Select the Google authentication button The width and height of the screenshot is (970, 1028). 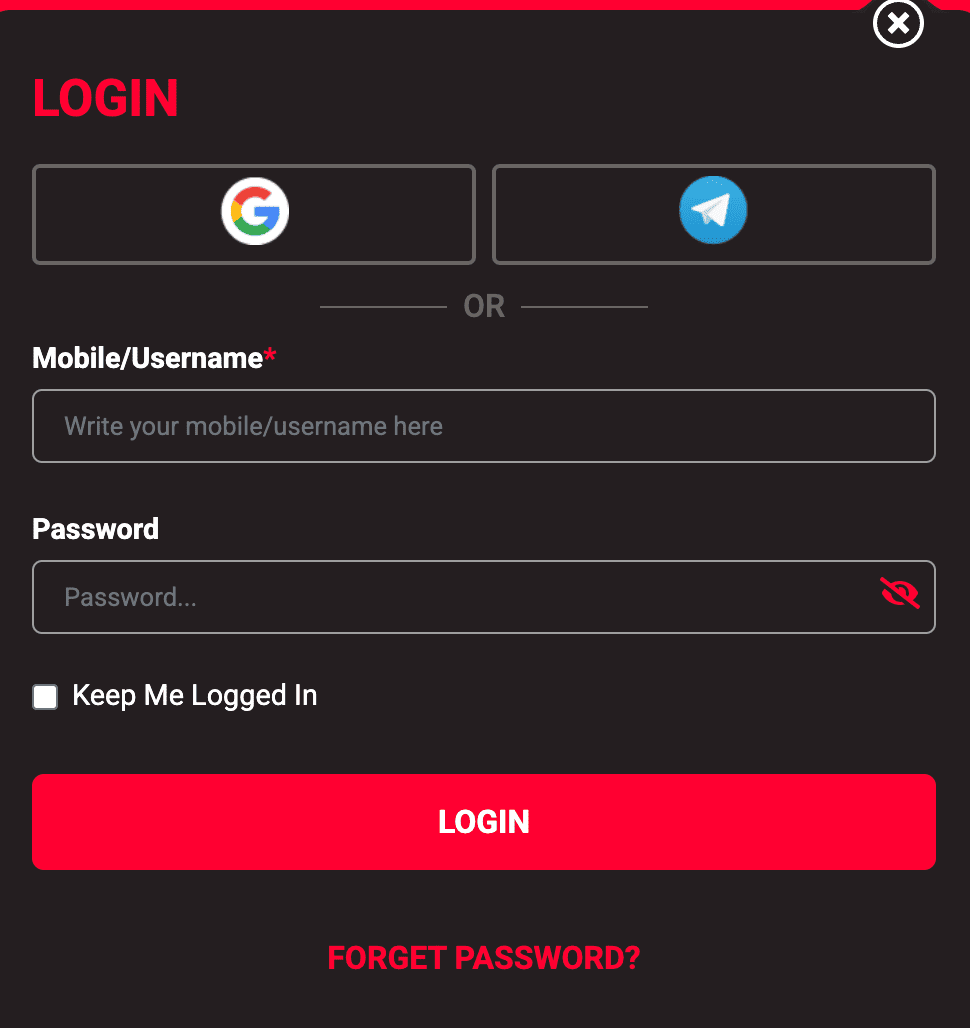(253, 211)
